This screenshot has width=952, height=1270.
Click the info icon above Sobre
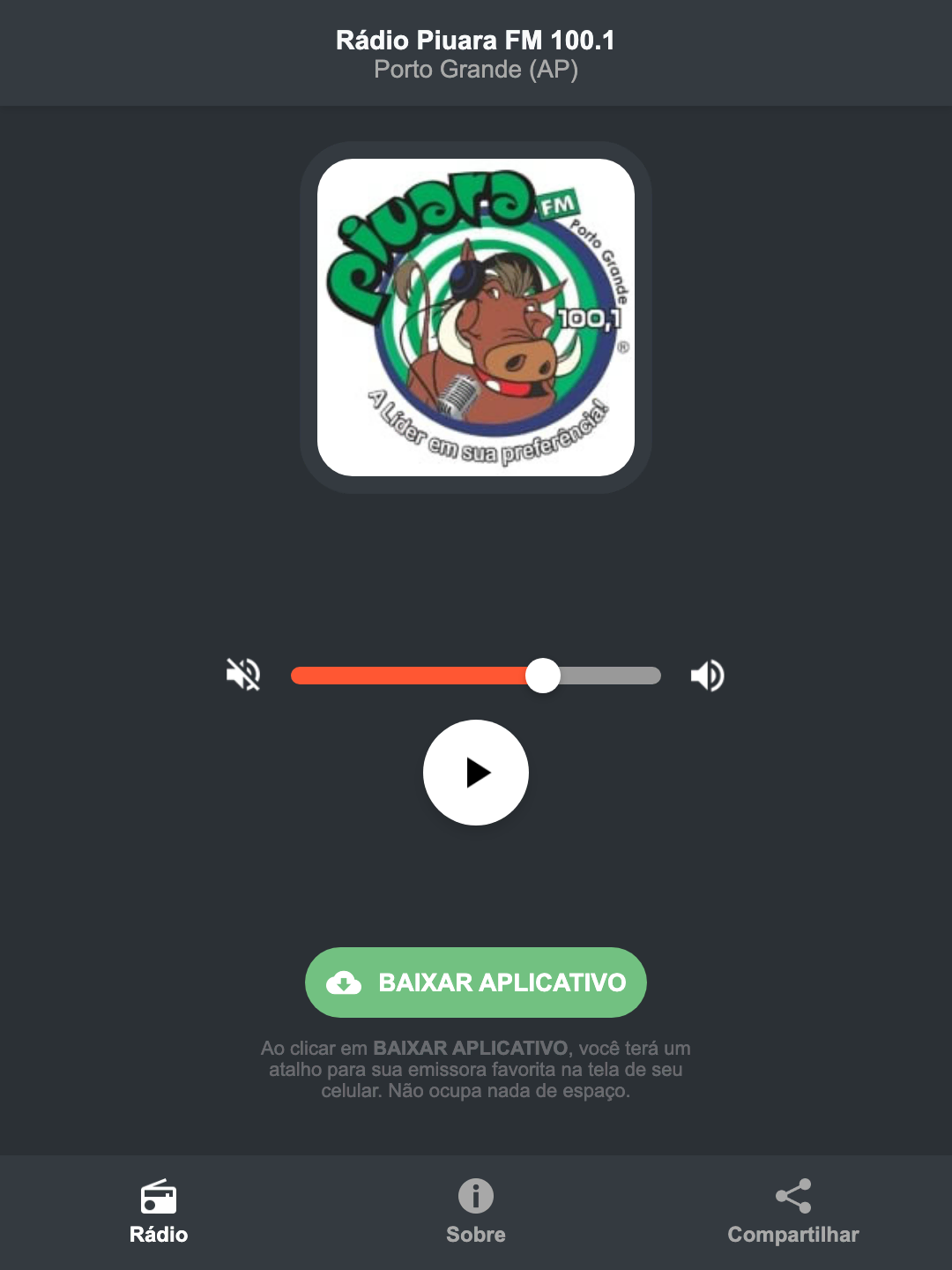pyautogui.click(x=475, y=1198)
